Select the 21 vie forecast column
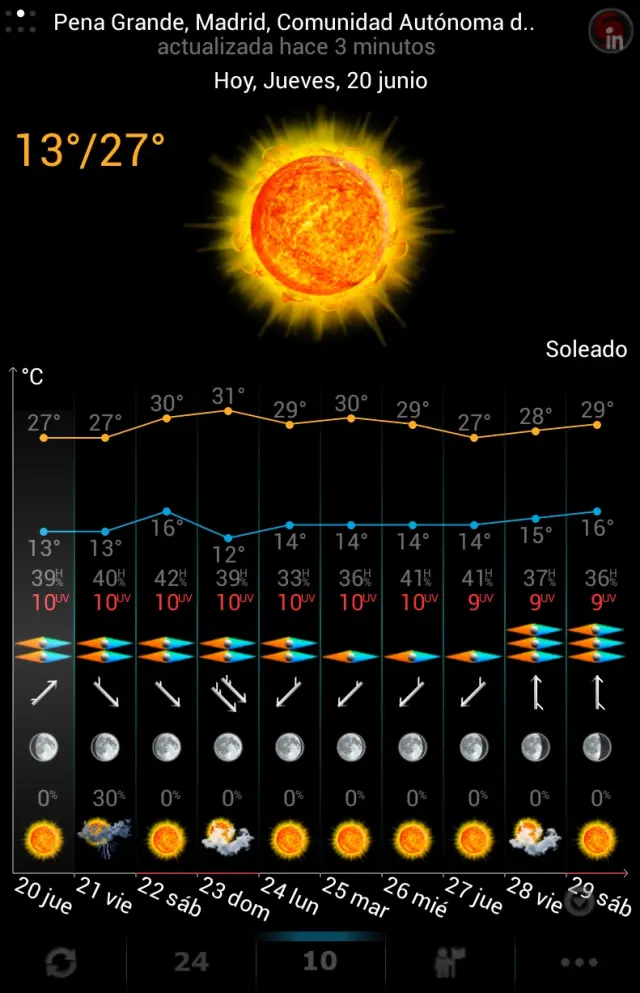The width and height of the screenshot is (640, 993). pos(105,640)
